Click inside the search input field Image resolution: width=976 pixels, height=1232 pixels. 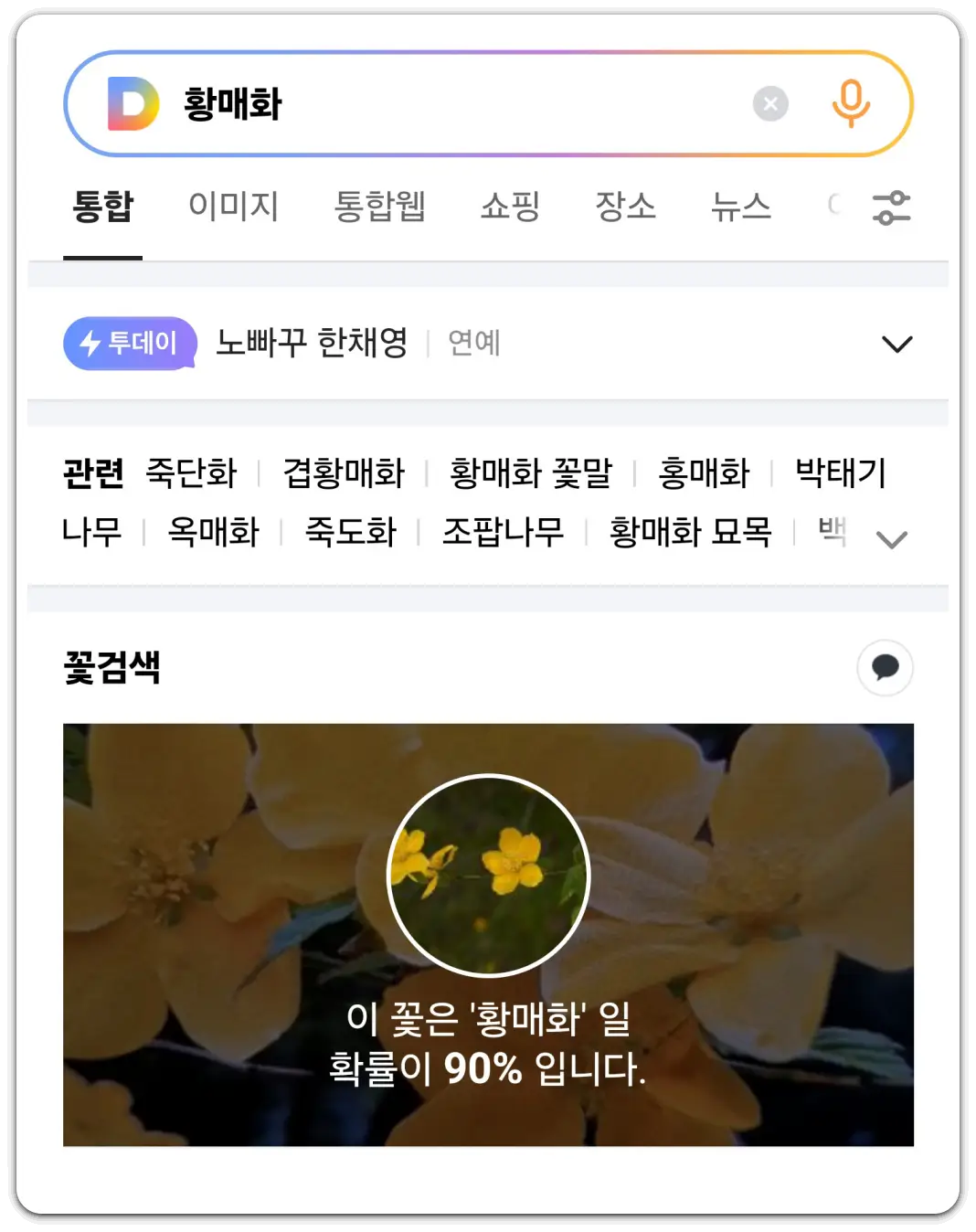tap(411, 103)
